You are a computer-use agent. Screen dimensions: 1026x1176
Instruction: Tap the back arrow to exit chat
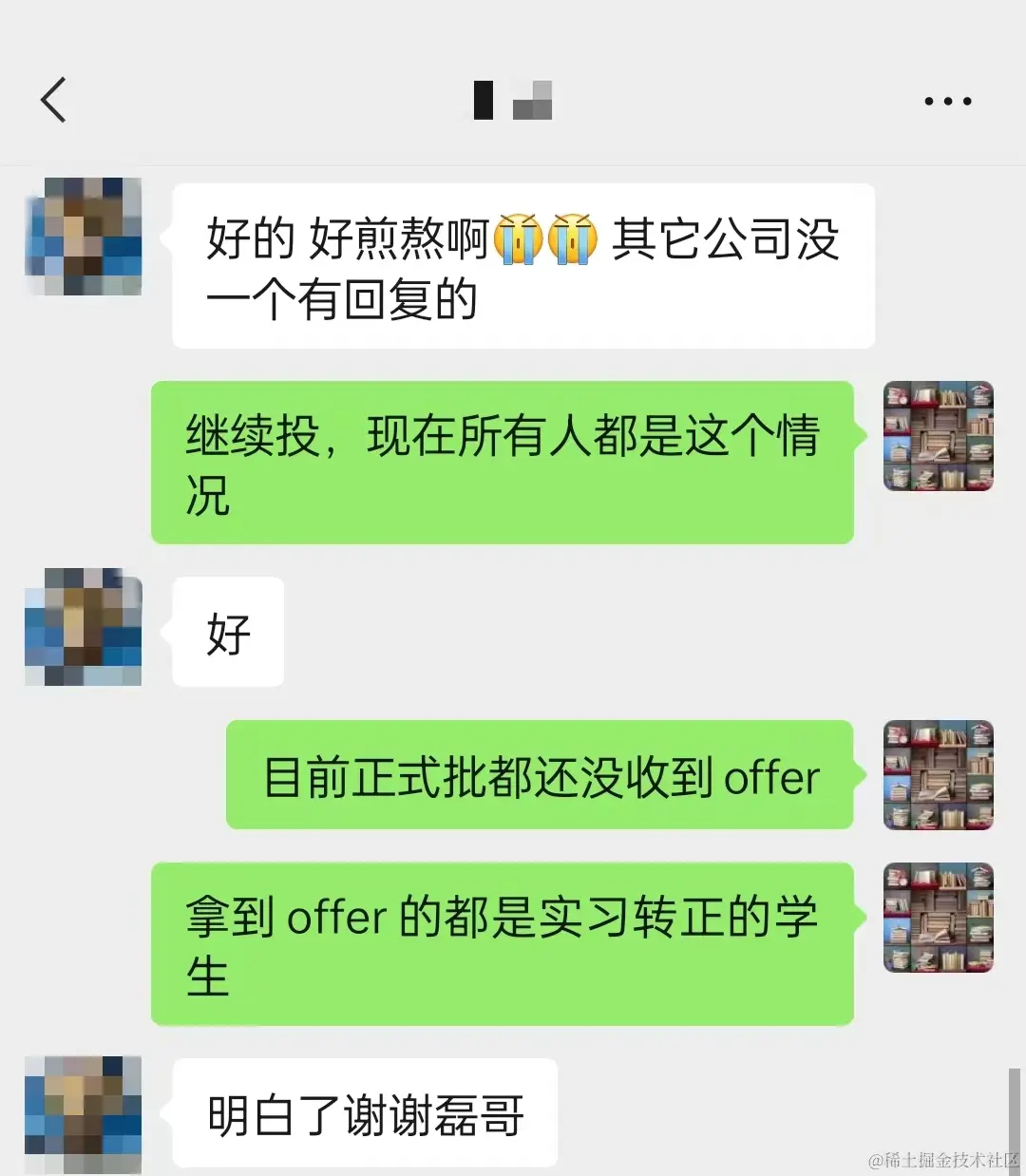54,100
